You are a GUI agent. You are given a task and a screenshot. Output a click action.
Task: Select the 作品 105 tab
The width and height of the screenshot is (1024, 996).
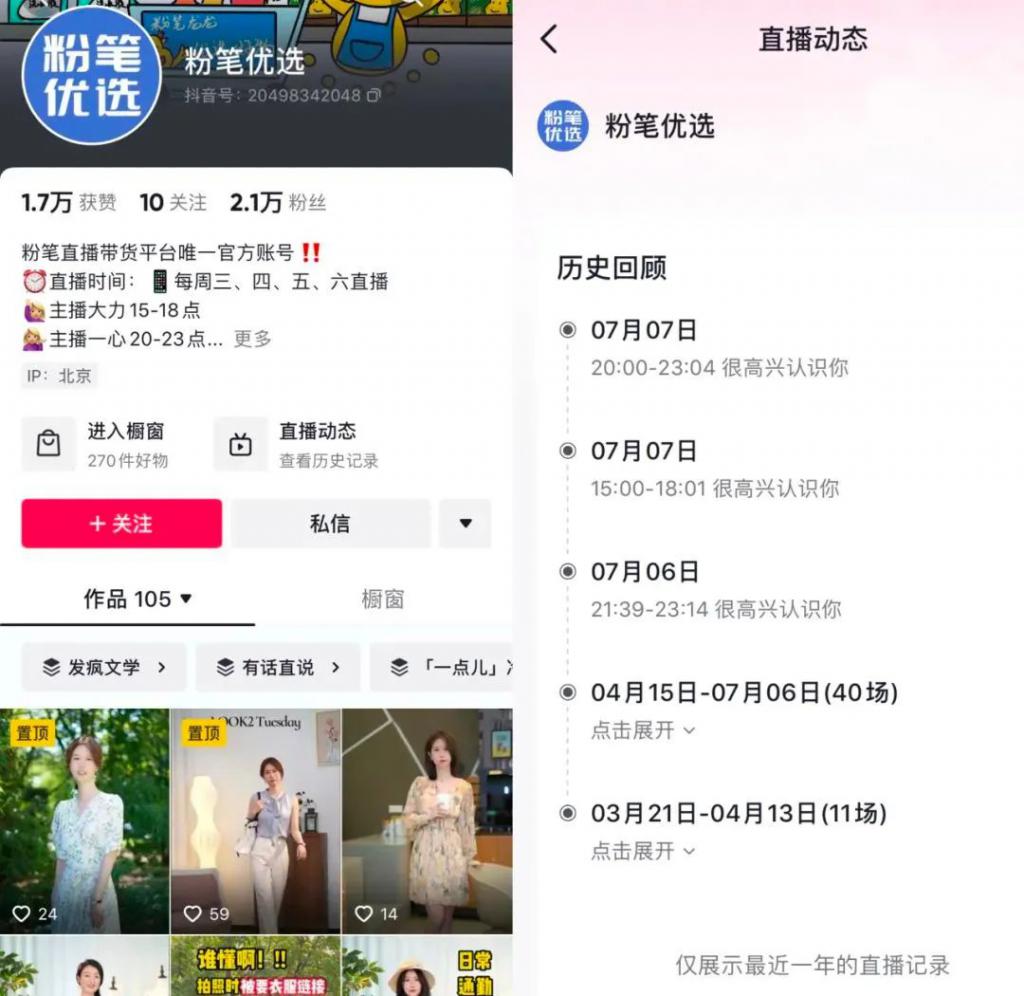[x=137, y=599]
